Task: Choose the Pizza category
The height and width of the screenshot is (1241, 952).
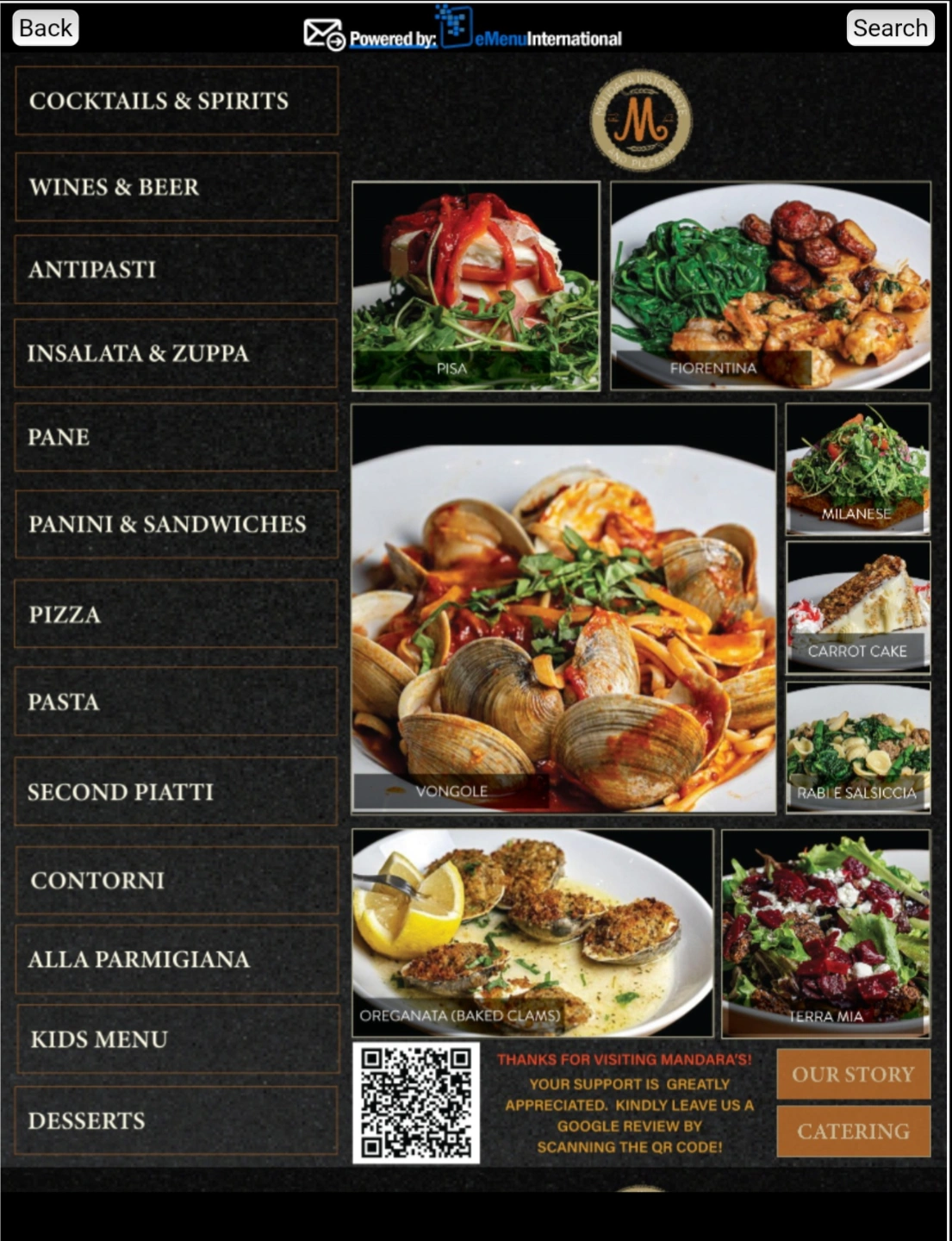Action: [177, 614]
